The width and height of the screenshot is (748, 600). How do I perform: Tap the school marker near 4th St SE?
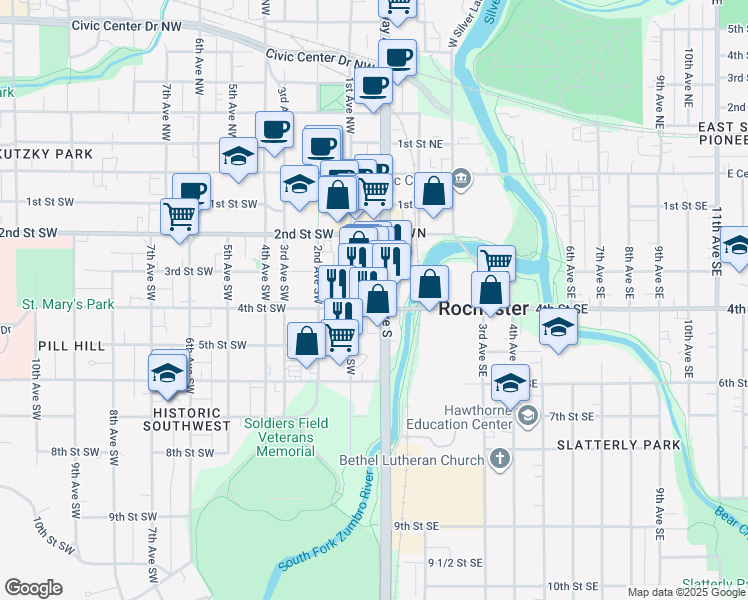[x=558, y=327]
